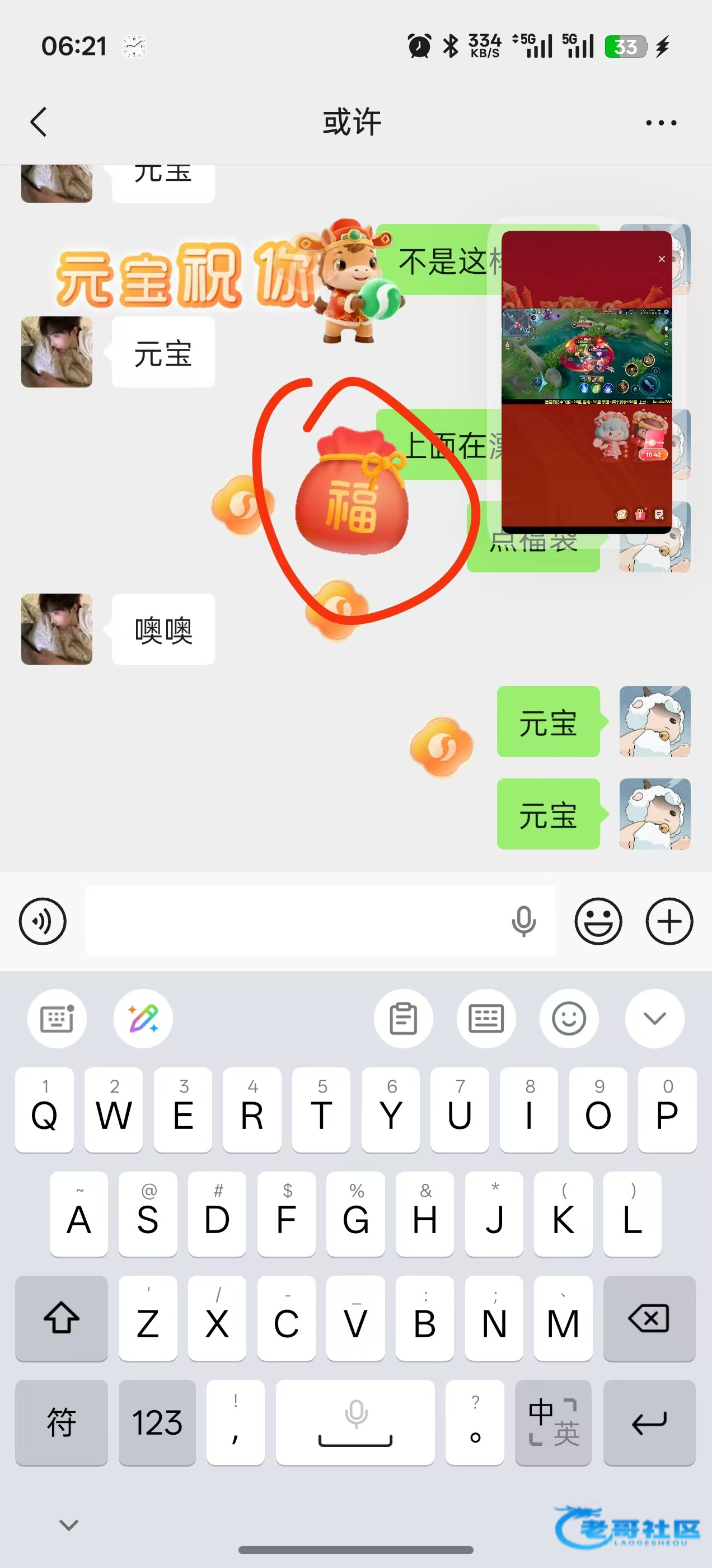The image size is (712, 1568).
Task: Focus the message text field
Action: coord(292,921)
